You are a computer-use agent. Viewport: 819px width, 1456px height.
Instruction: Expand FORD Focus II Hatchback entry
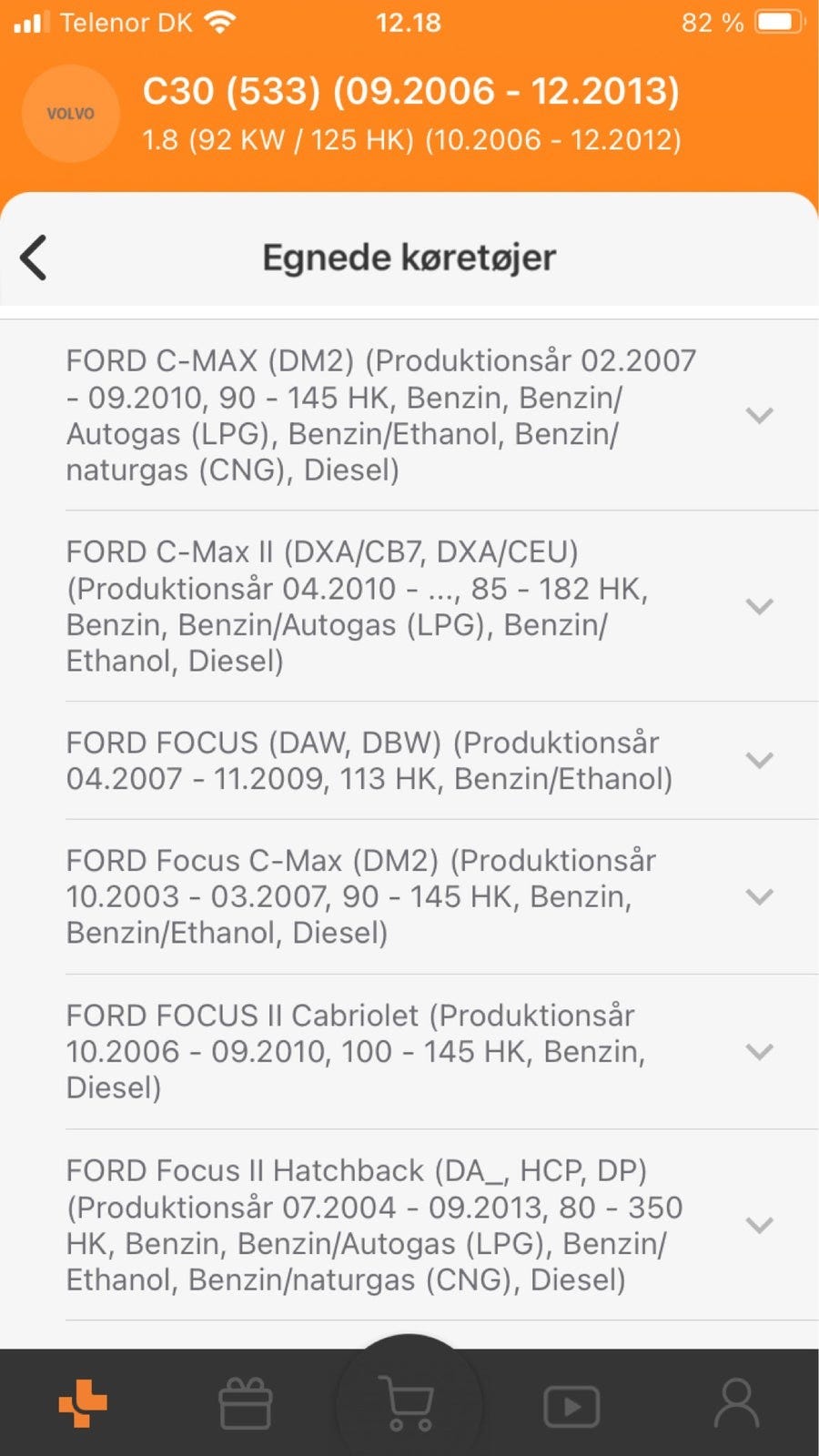(x=759, y=1225)
